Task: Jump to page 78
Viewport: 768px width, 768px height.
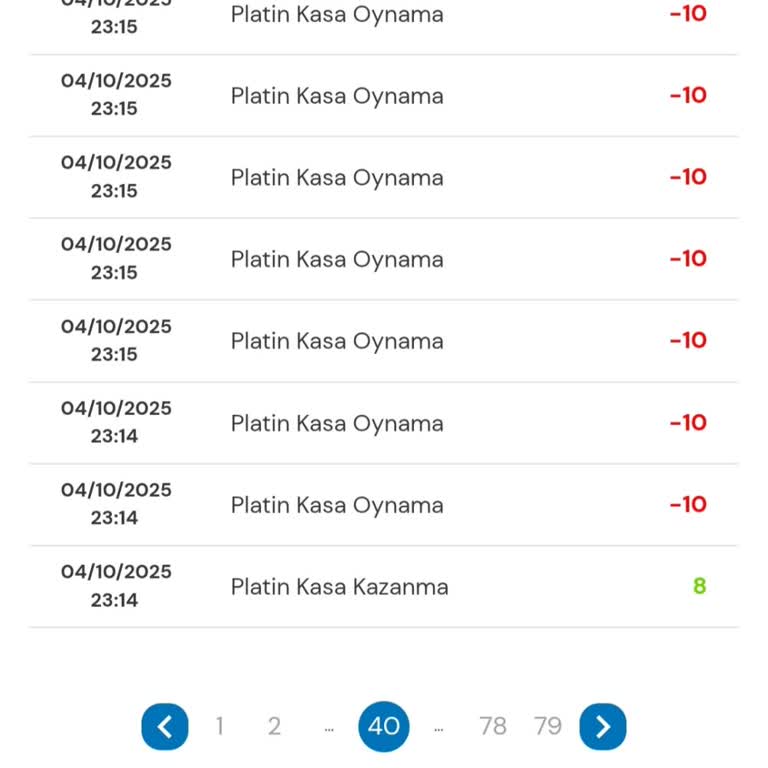Action: pos(493,726)
